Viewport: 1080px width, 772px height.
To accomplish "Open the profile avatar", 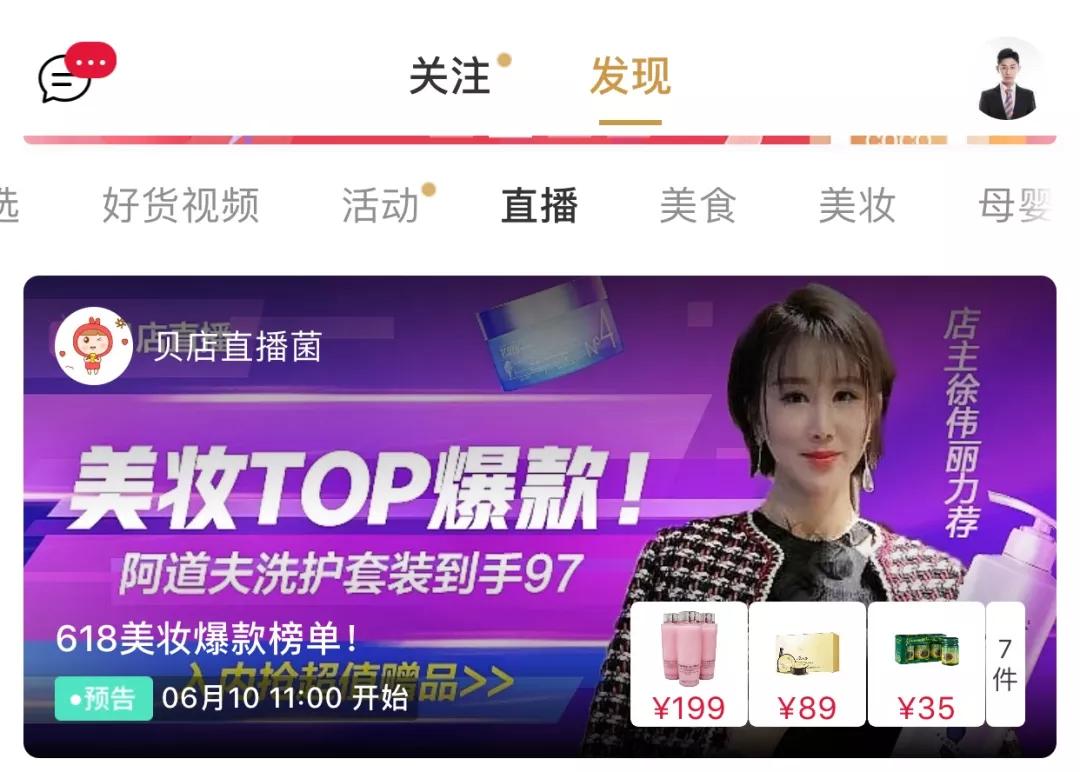I will (x=1007, y=79).
